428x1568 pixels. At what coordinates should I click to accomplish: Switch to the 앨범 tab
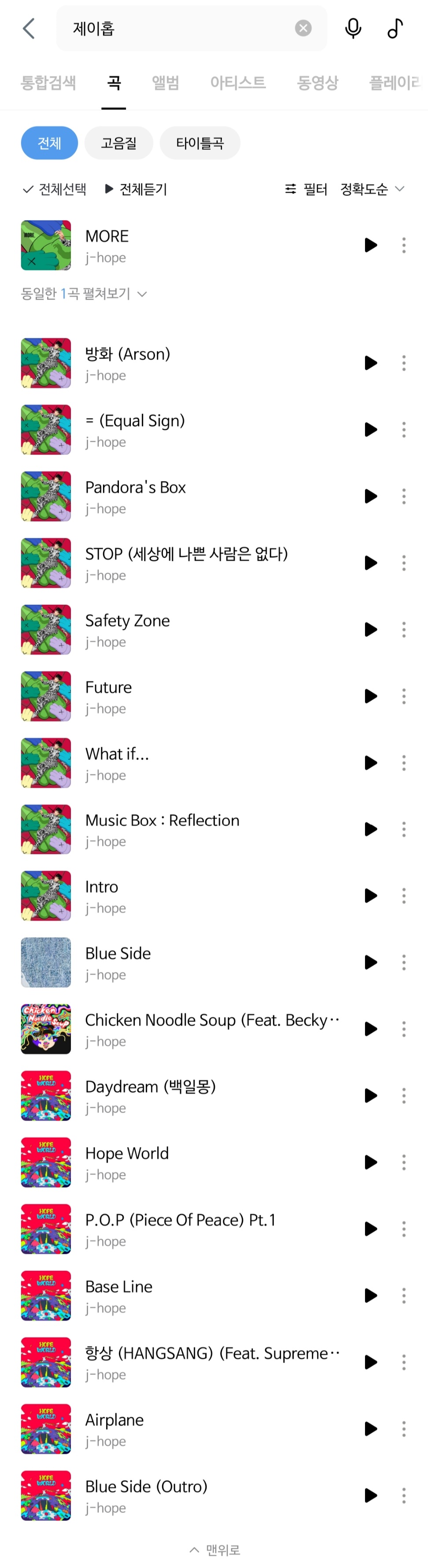(x=166, y=83)
